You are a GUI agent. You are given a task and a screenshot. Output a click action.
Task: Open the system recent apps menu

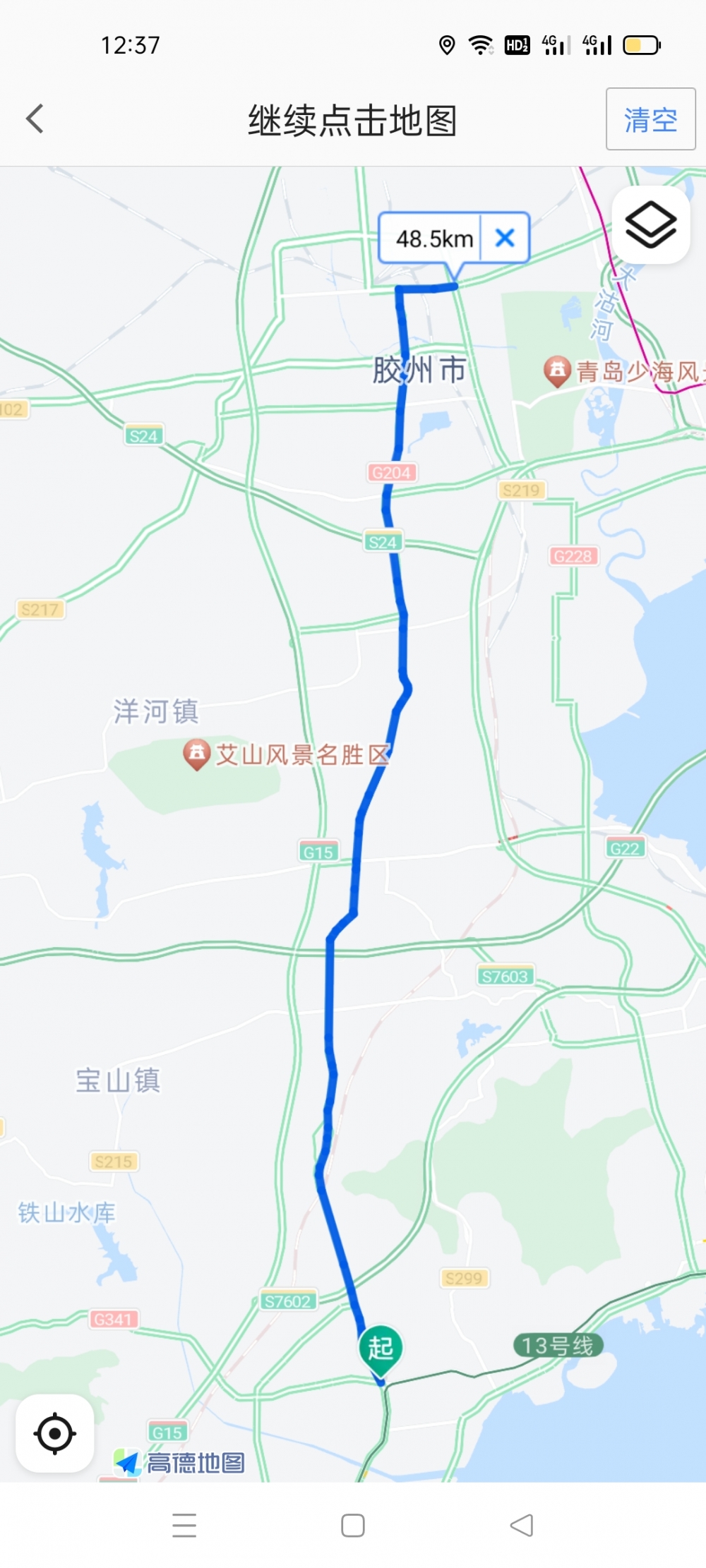pyautogui.click(x=184, y=1525)
